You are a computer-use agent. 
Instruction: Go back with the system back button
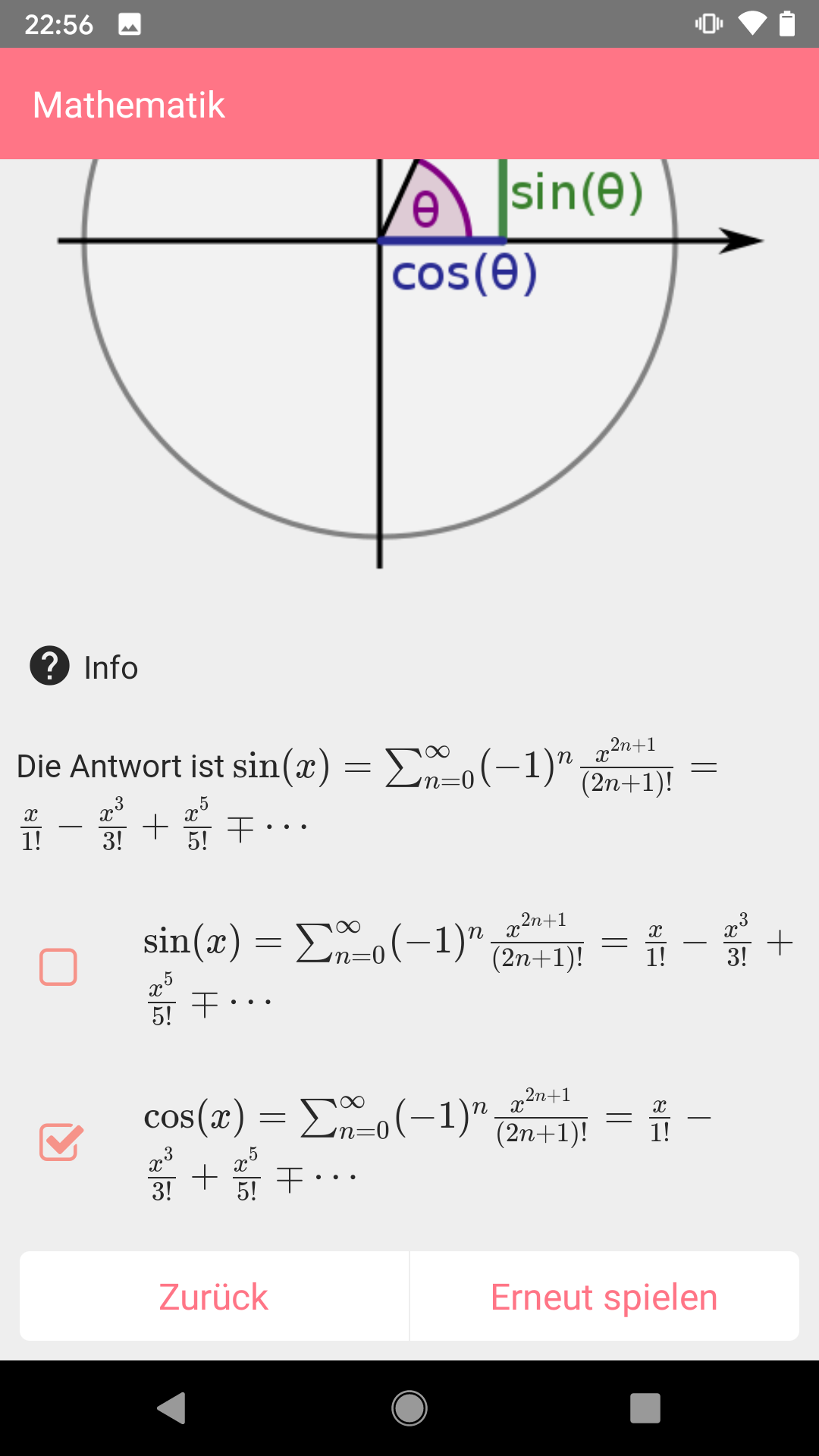click(x=172, y=1408)
